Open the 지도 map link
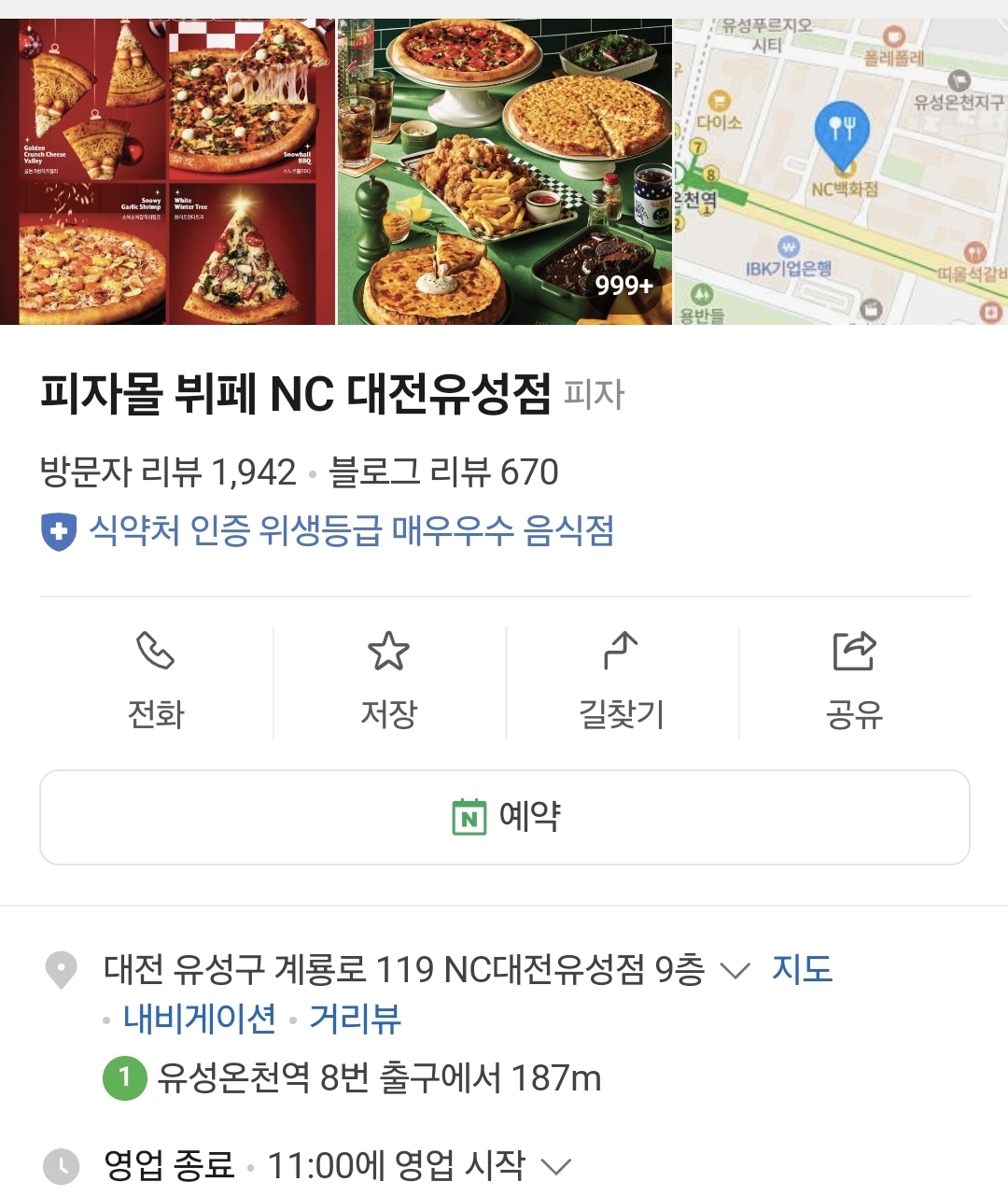1008x1196 pixels. (x=802, y=970)
